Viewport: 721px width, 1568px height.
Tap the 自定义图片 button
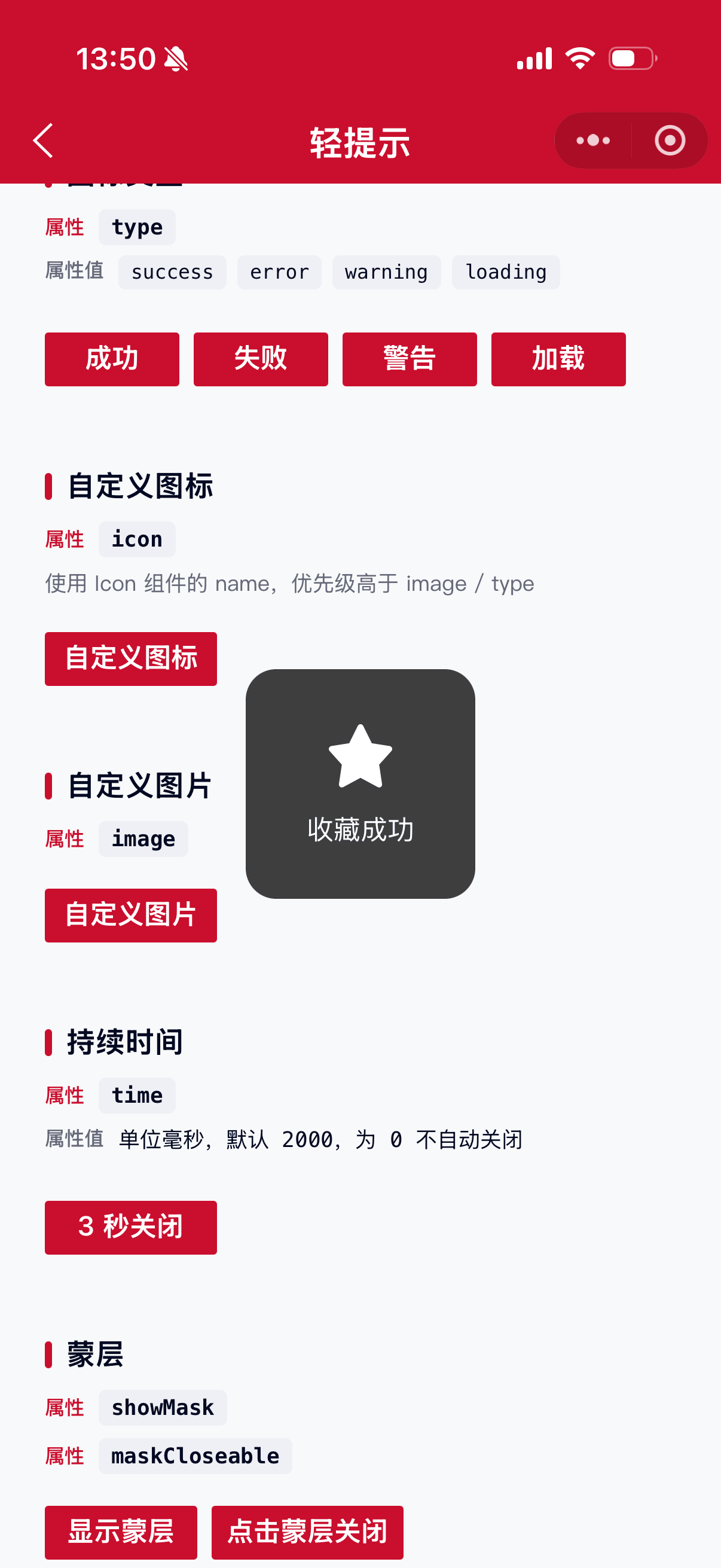point(131,916)
